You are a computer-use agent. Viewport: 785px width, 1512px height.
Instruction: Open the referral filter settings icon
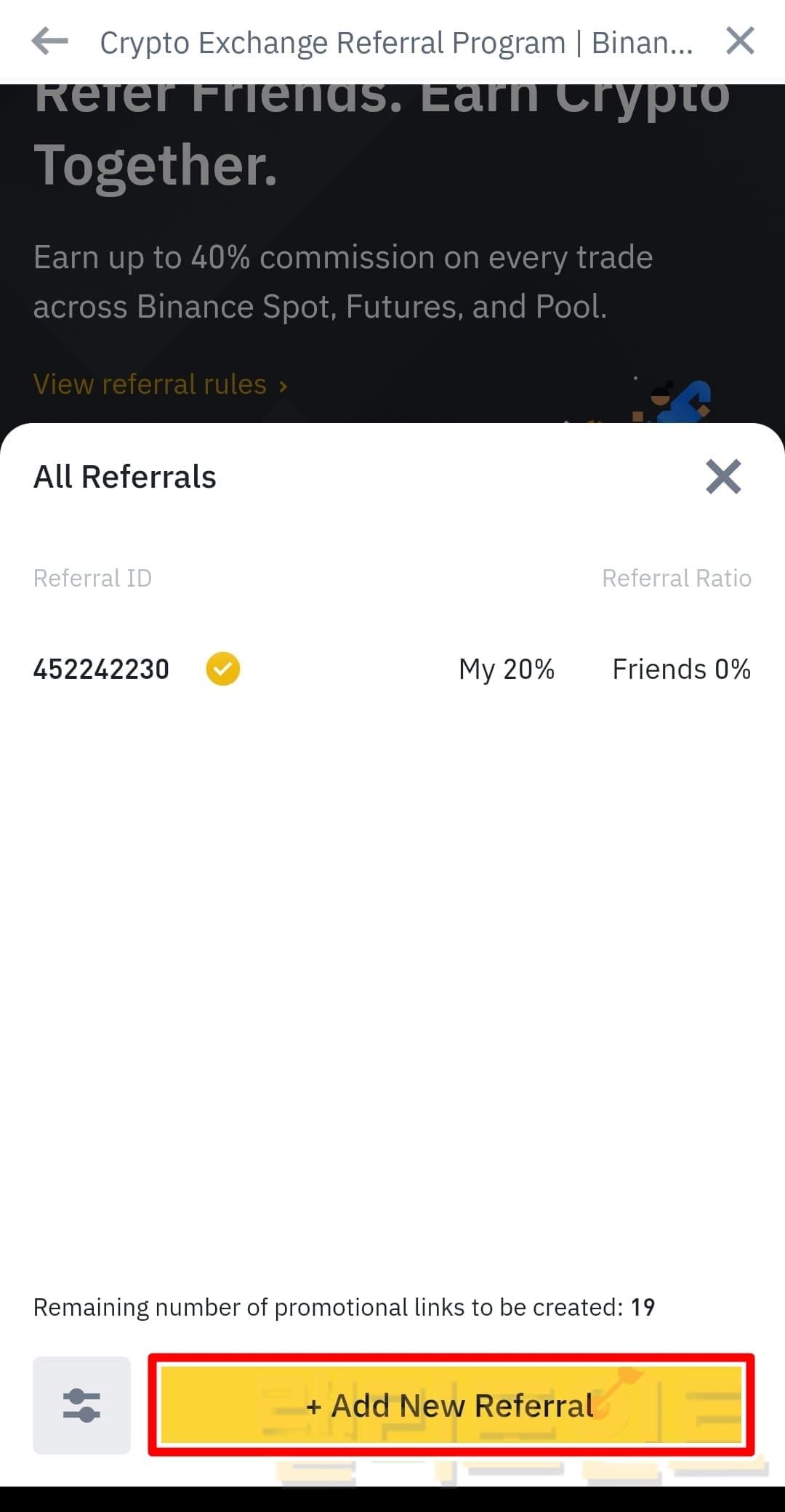point(81,1405)
